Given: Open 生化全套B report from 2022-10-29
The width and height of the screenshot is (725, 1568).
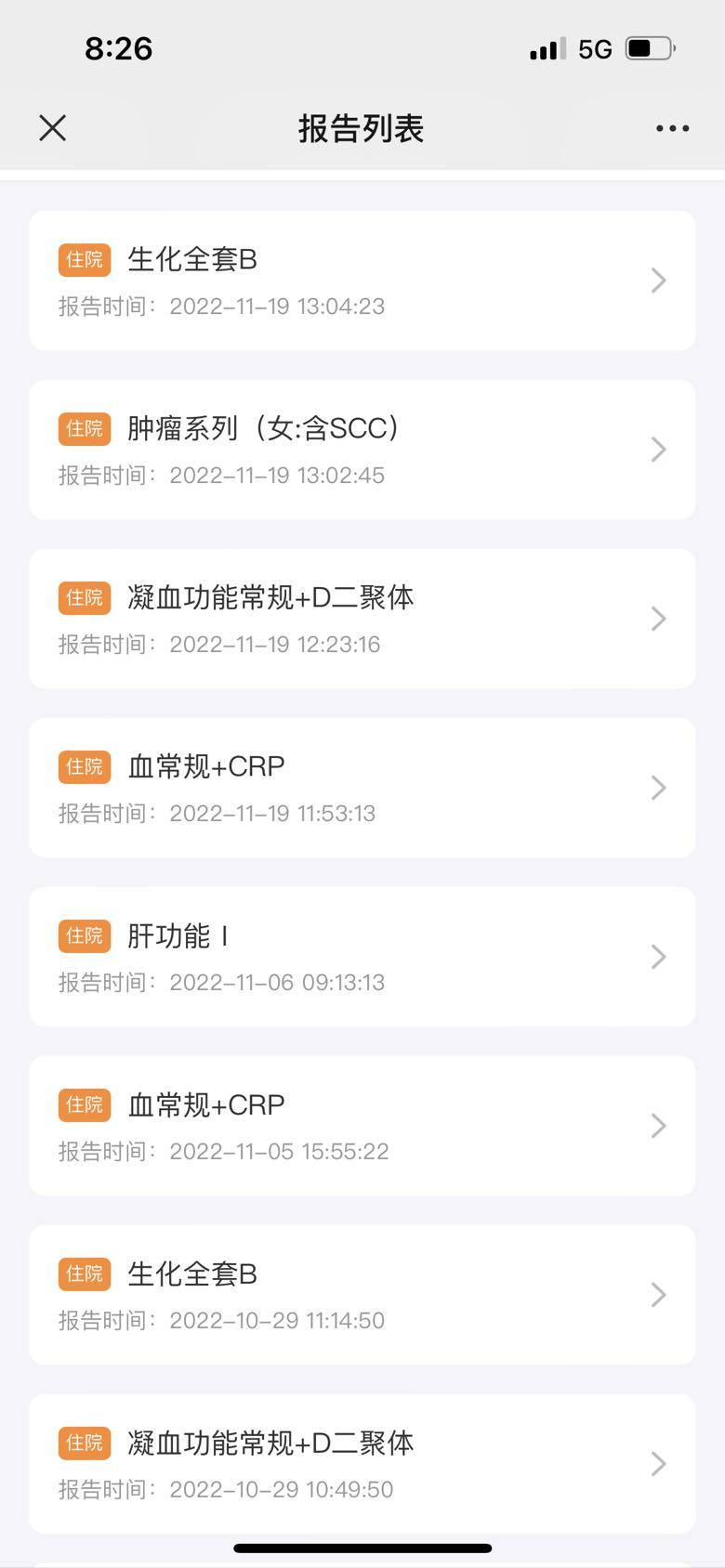Looking at the screenshot, I should 362,1295.
